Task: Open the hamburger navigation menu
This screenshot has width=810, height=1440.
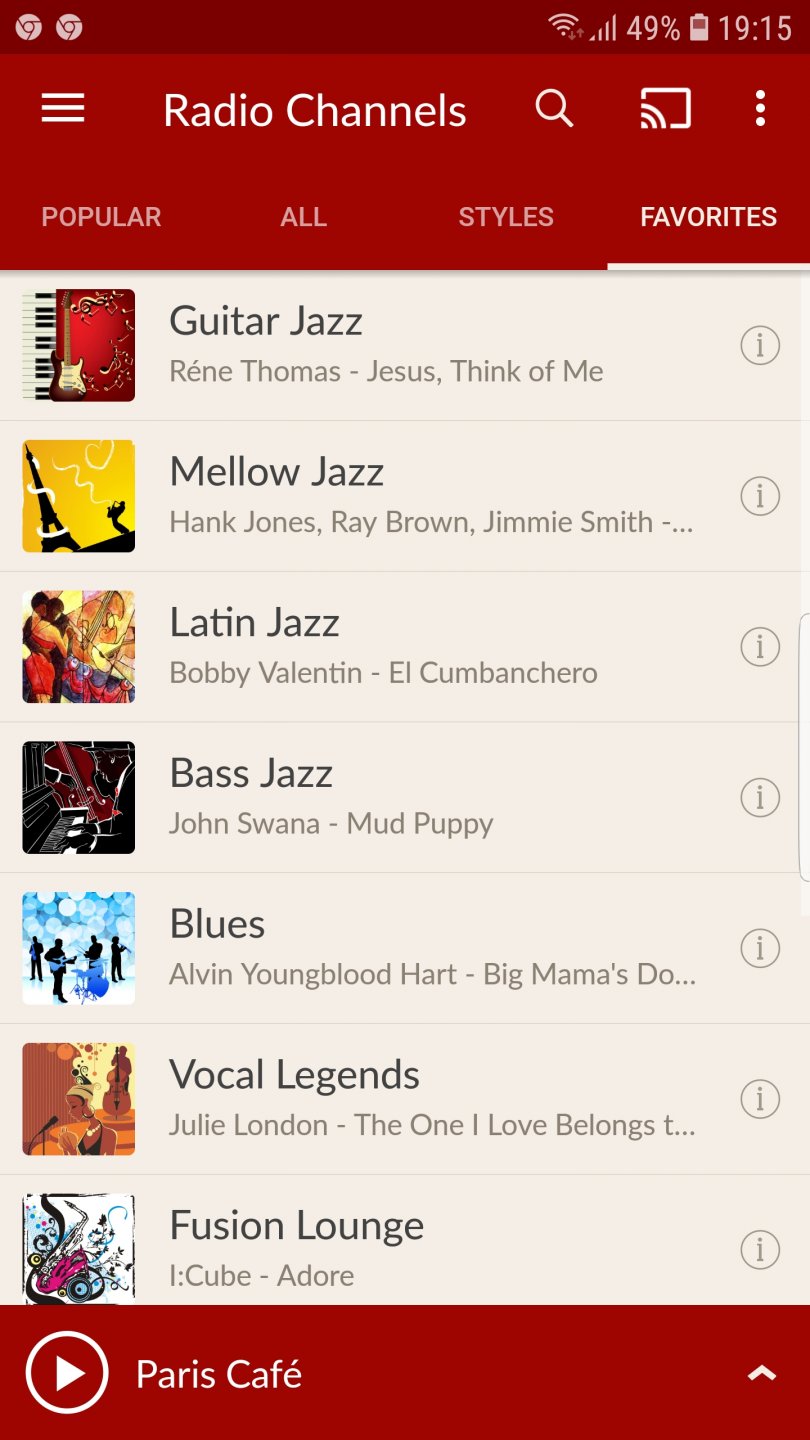Action: [x=63, y=109]
